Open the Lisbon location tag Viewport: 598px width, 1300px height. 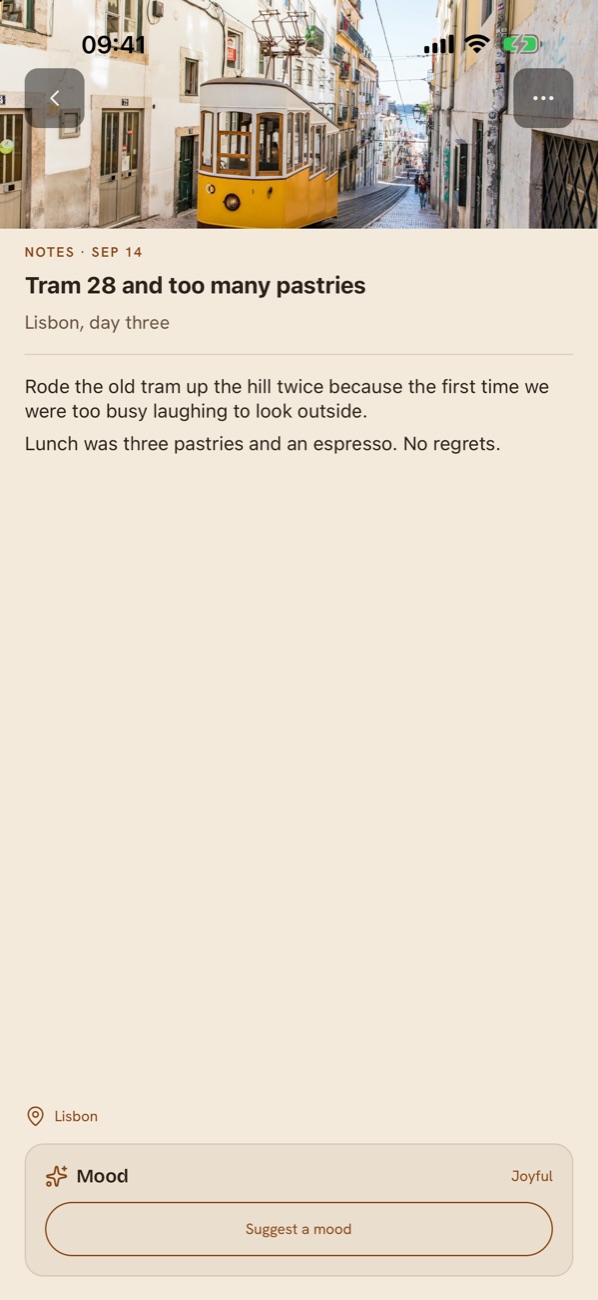(62, 1116)
